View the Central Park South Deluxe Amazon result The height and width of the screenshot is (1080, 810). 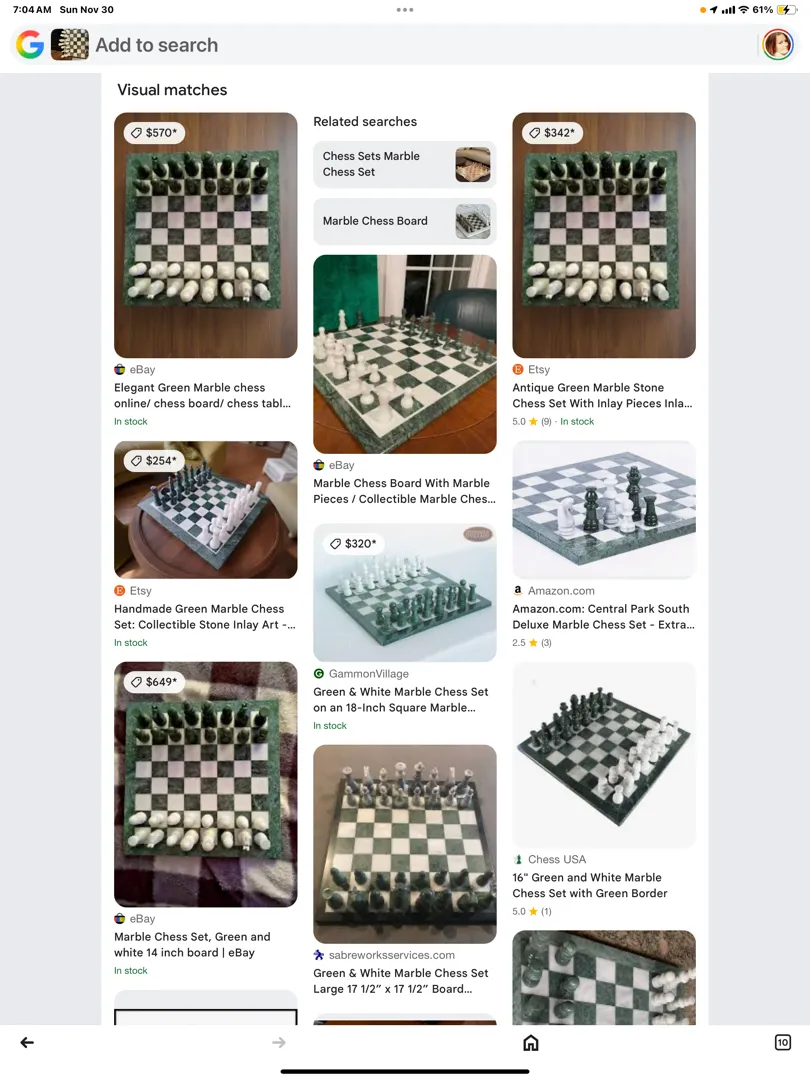(x=603, y=510)
